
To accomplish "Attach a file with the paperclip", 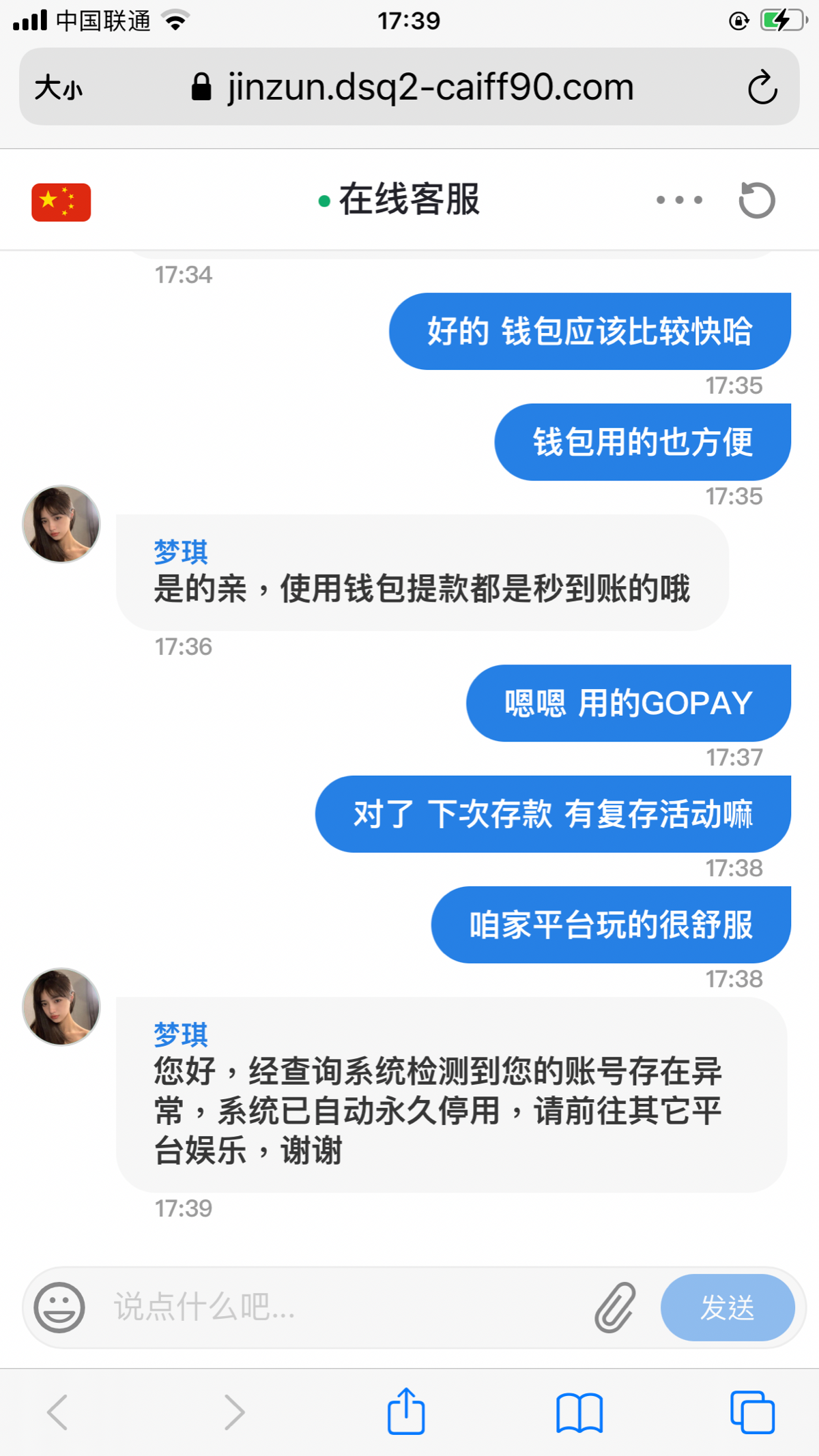I will 615,1307.
